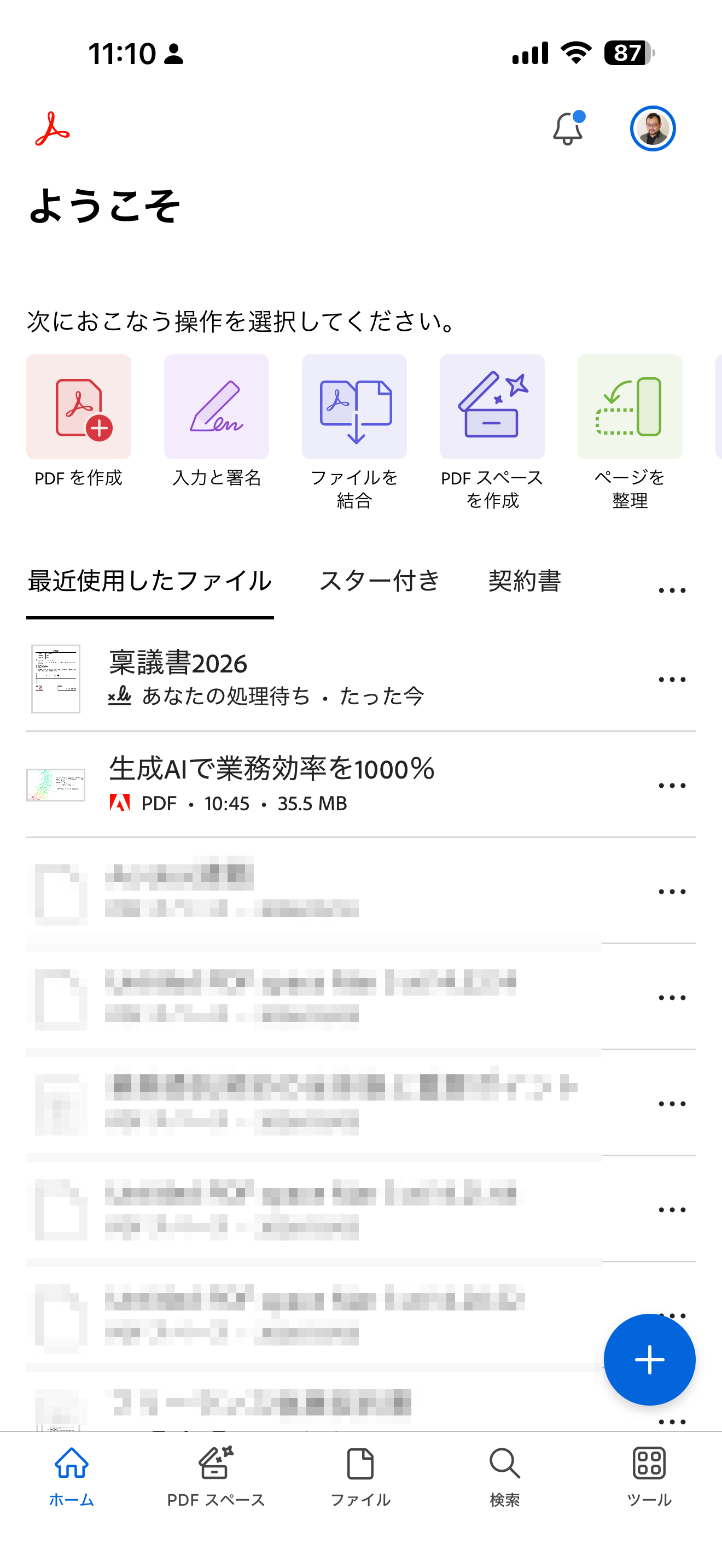The image size is (722, 1568).
Task: Switch to スター付き tab
Action: pyautogui.click(x=379, y=581)
